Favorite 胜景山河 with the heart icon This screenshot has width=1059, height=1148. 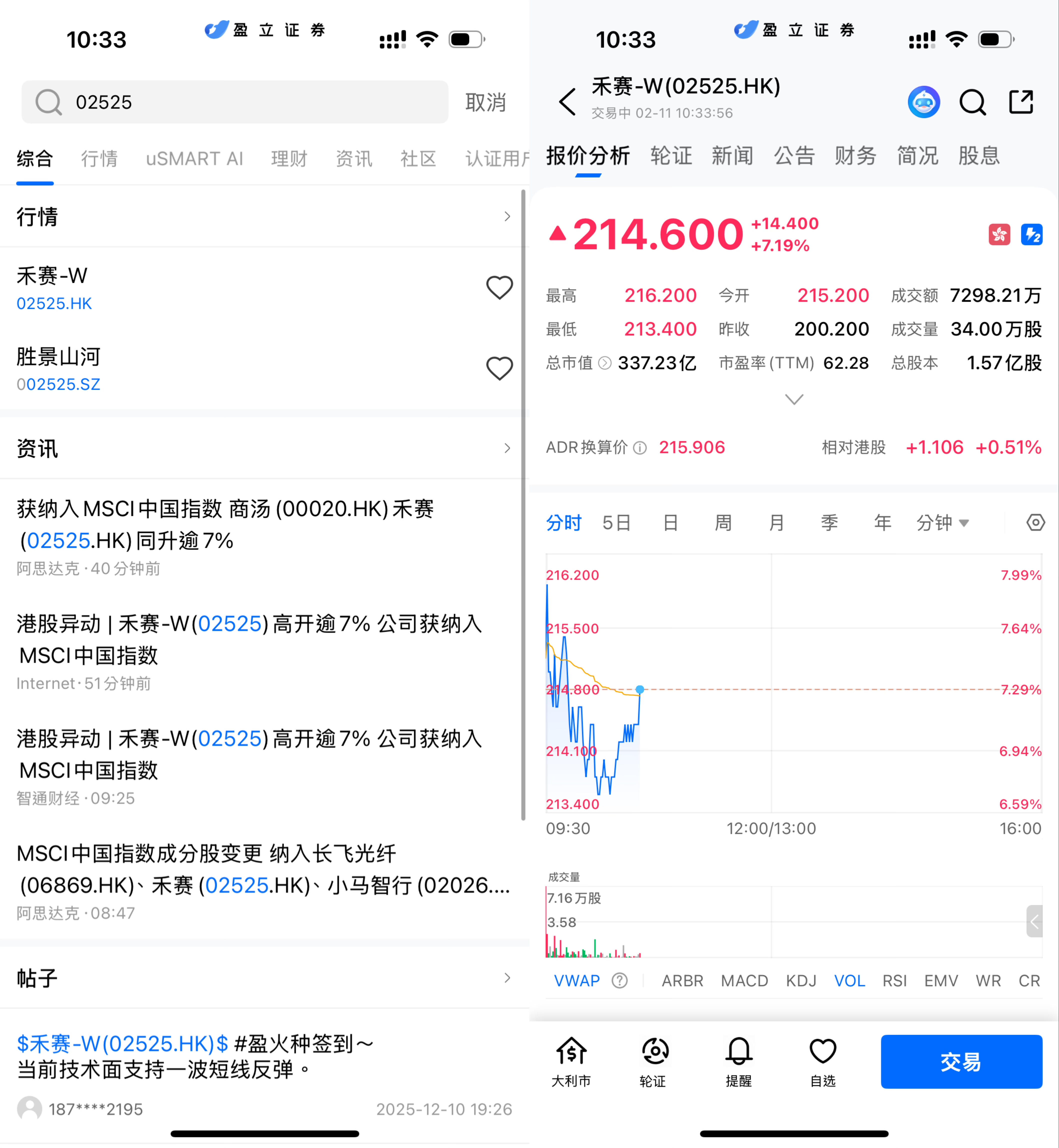click(499, 368)
